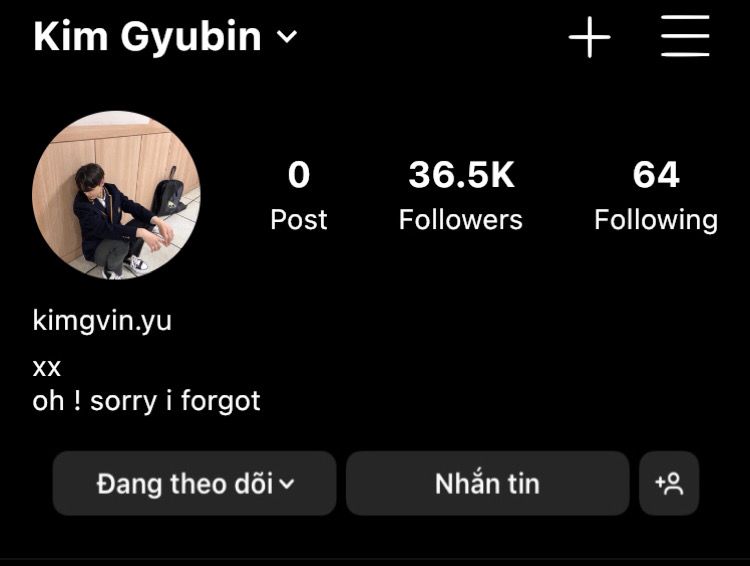Screen dimensions: 750x566
Task: Open the hamburger menu
Action: (x=685, y=37)
